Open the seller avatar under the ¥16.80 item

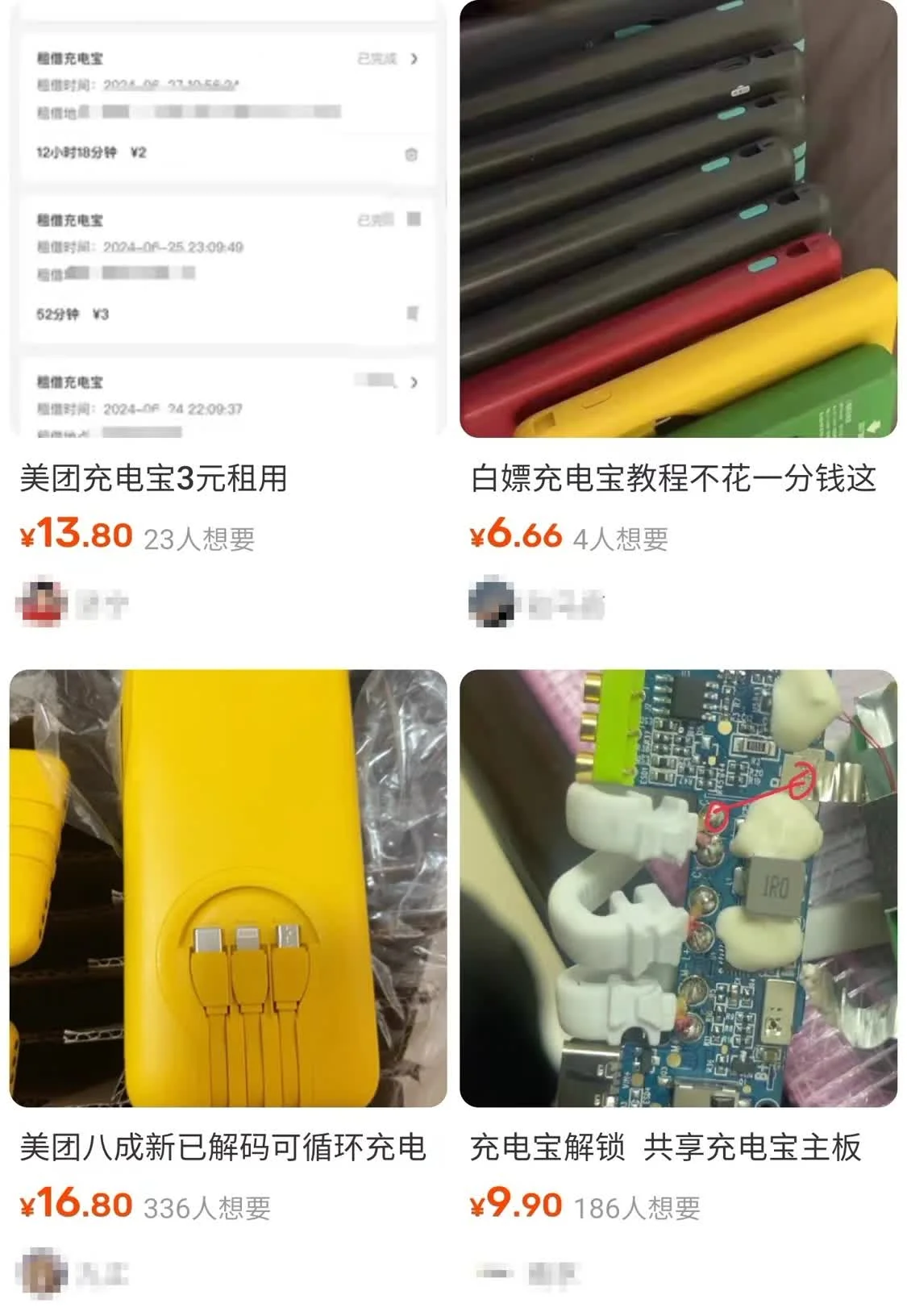coord(44,1272)
